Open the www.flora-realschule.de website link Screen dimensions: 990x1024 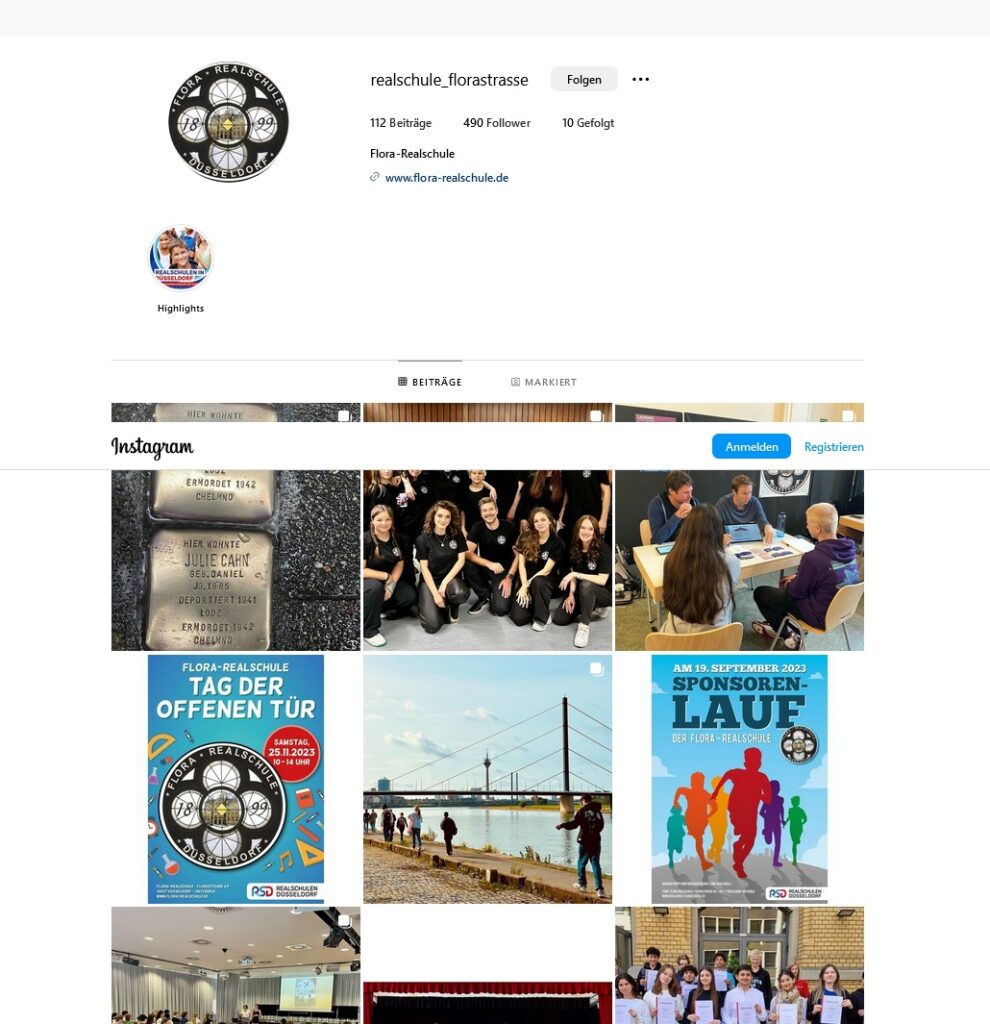point(446,178)
